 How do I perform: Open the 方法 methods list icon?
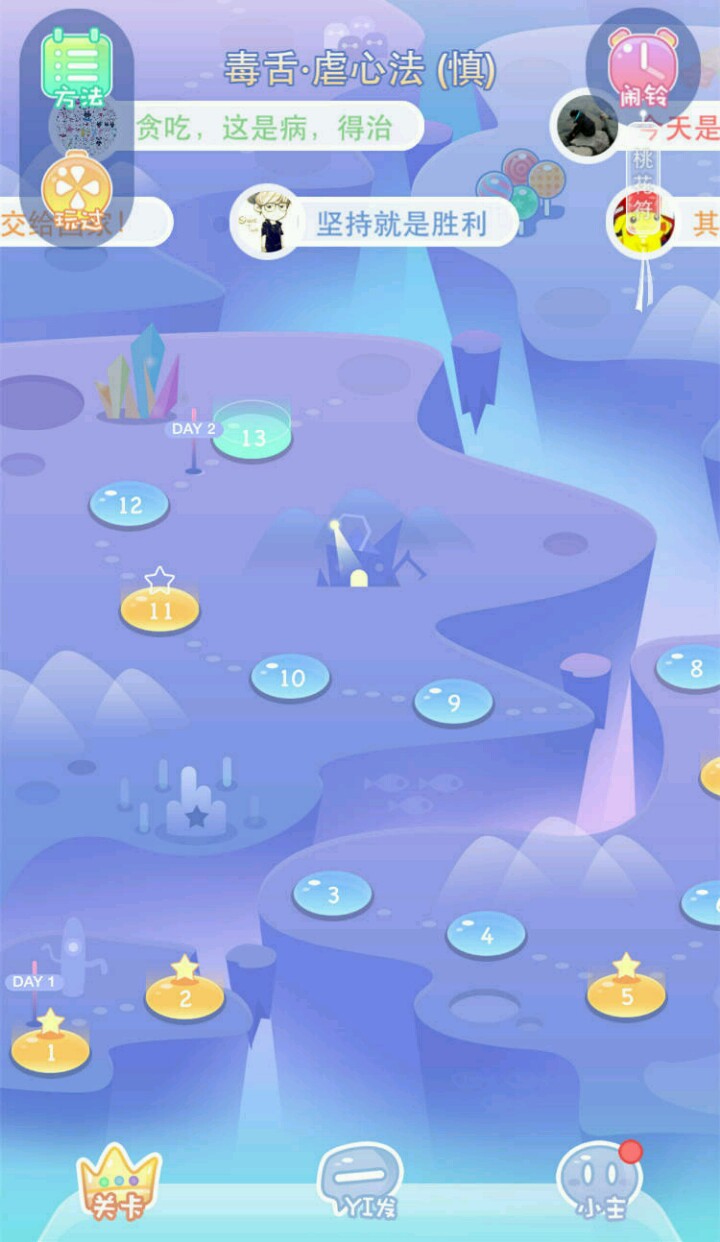76,68
